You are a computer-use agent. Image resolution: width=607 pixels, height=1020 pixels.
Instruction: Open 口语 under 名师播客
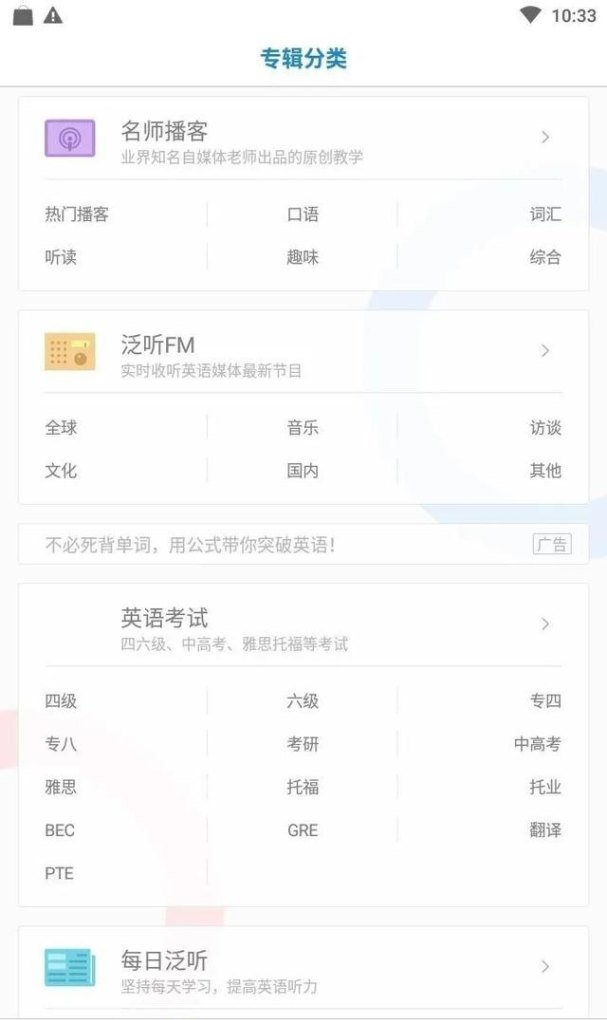click(303, 215)
